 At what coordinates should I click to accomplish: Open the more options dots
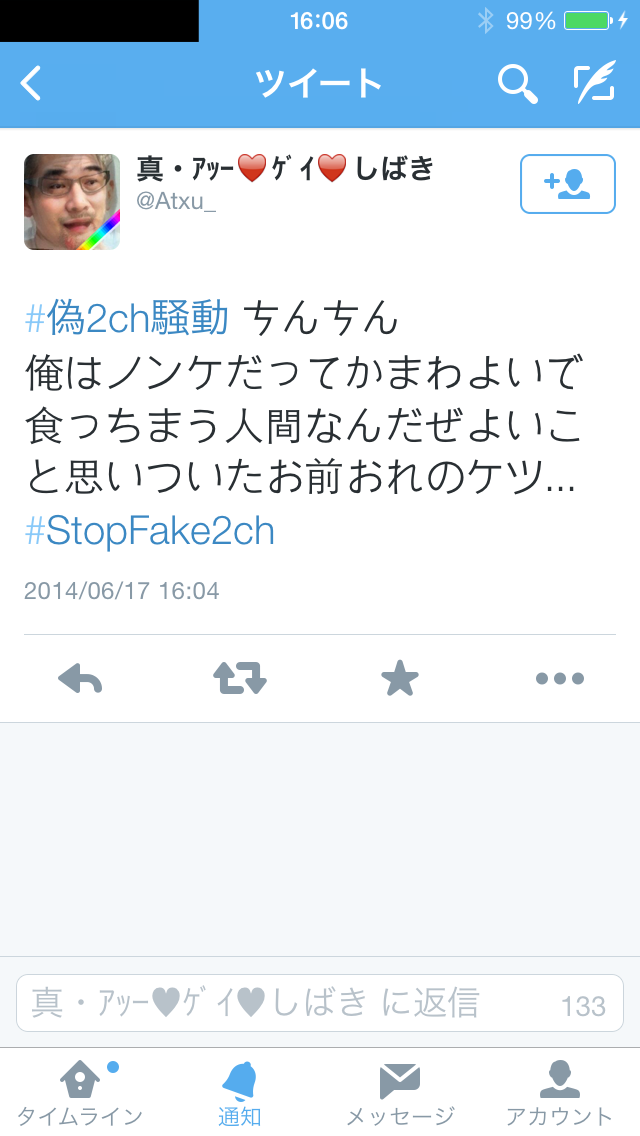click(x=560, y=679)
